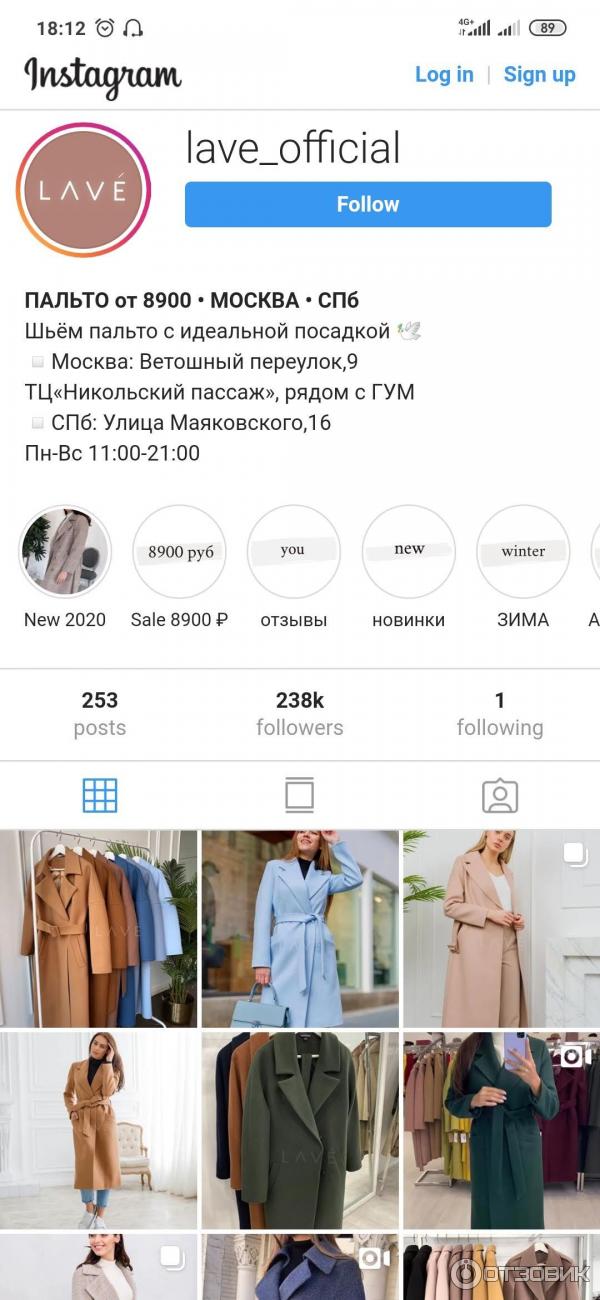The height and width of the screenshot is (1300, 600).
Task: Tap the Log in link
Action: 444,74
